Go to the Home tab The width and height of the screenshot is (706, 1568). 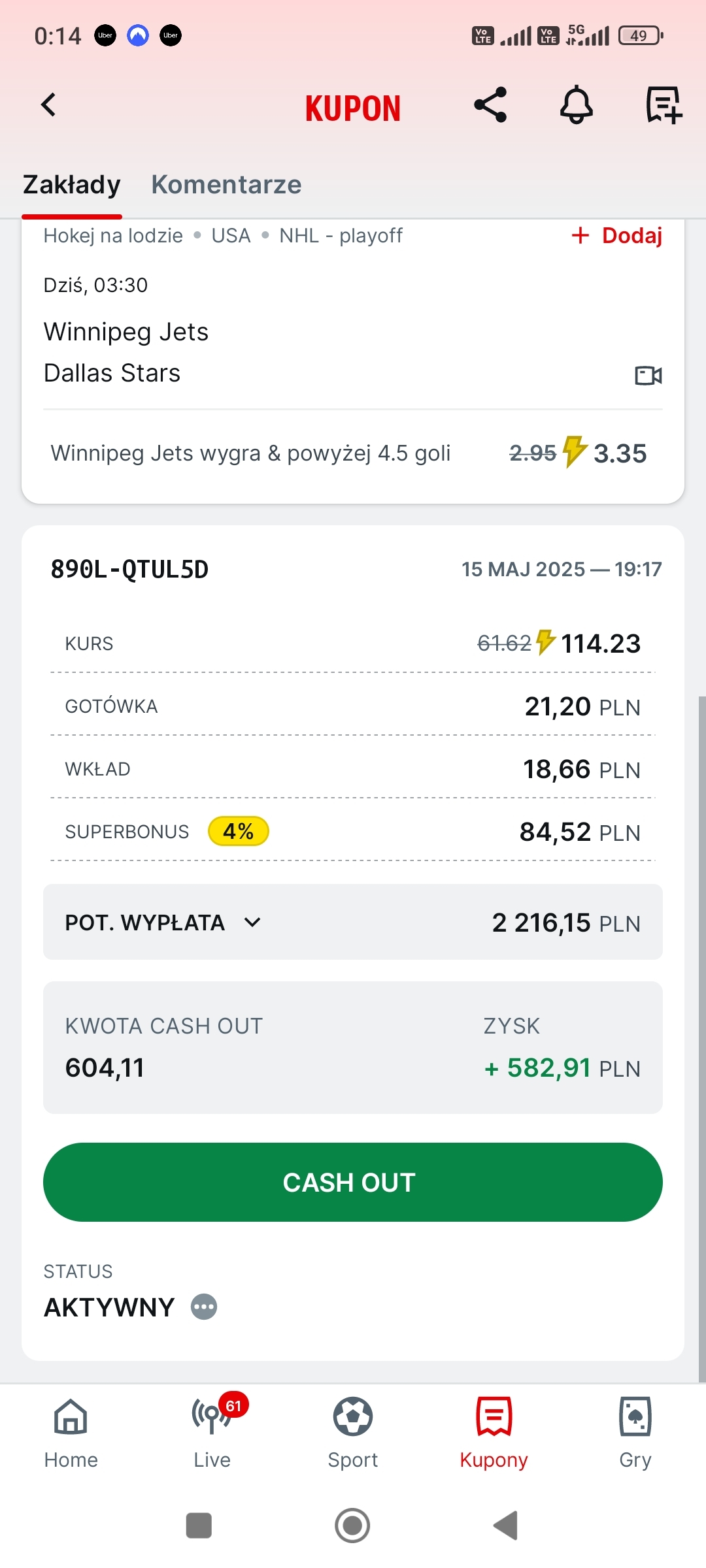[x=71, y=1433]
